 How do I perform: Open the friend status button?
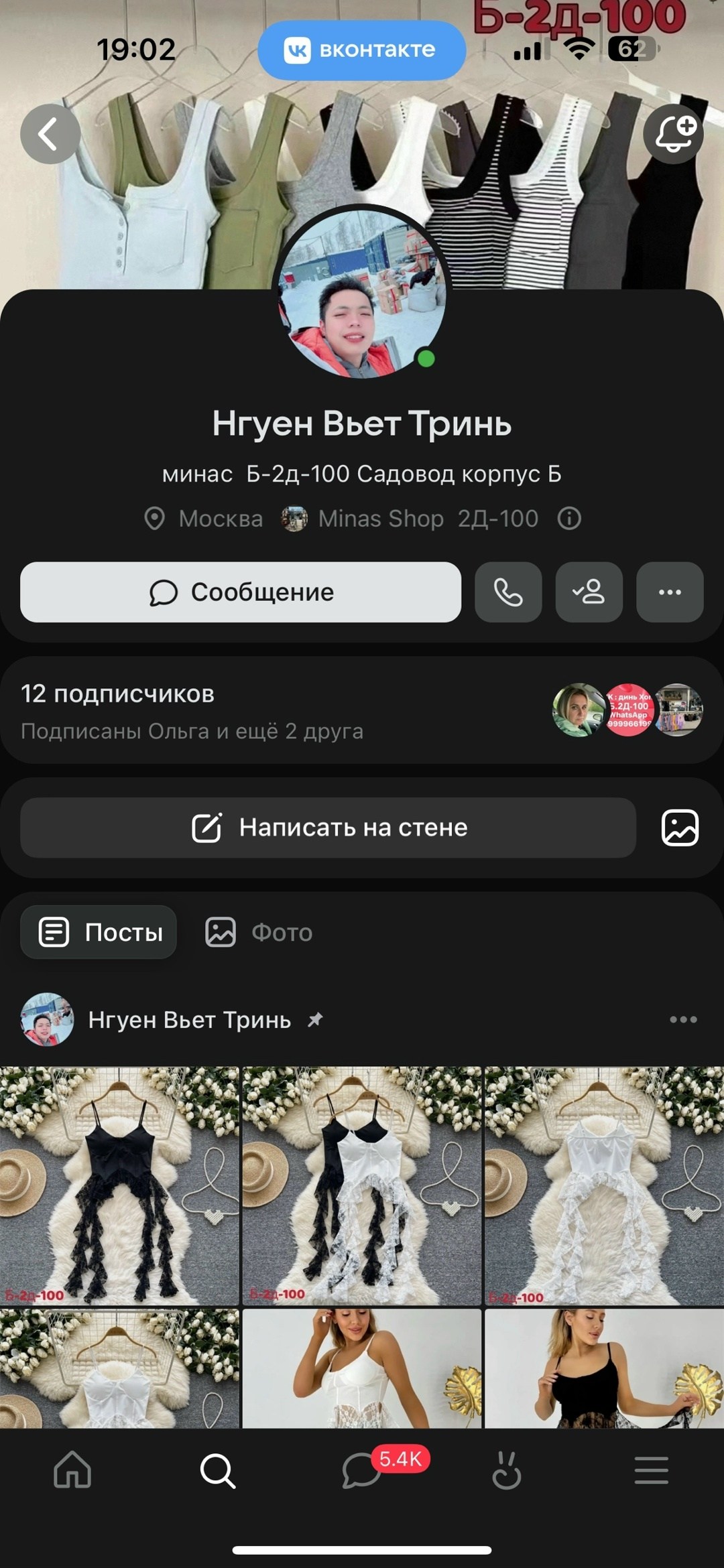[x=589, y=592]
